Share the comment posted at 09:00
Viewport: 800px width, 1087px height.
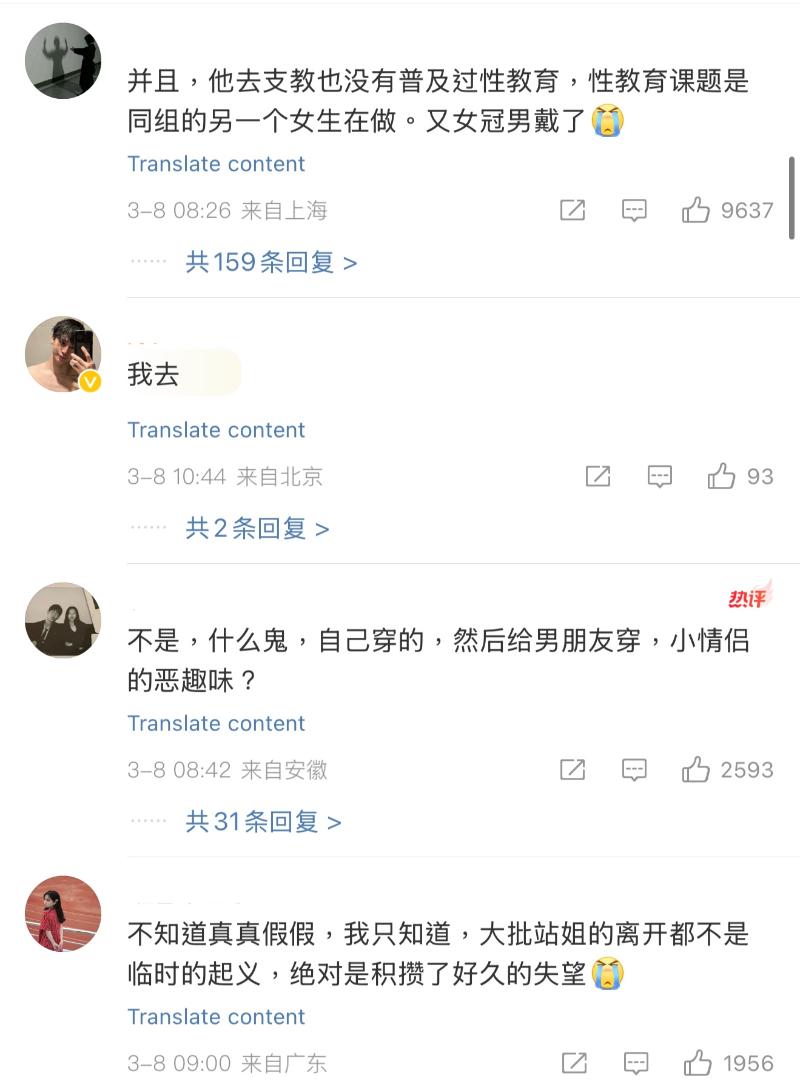point(573,1062)
